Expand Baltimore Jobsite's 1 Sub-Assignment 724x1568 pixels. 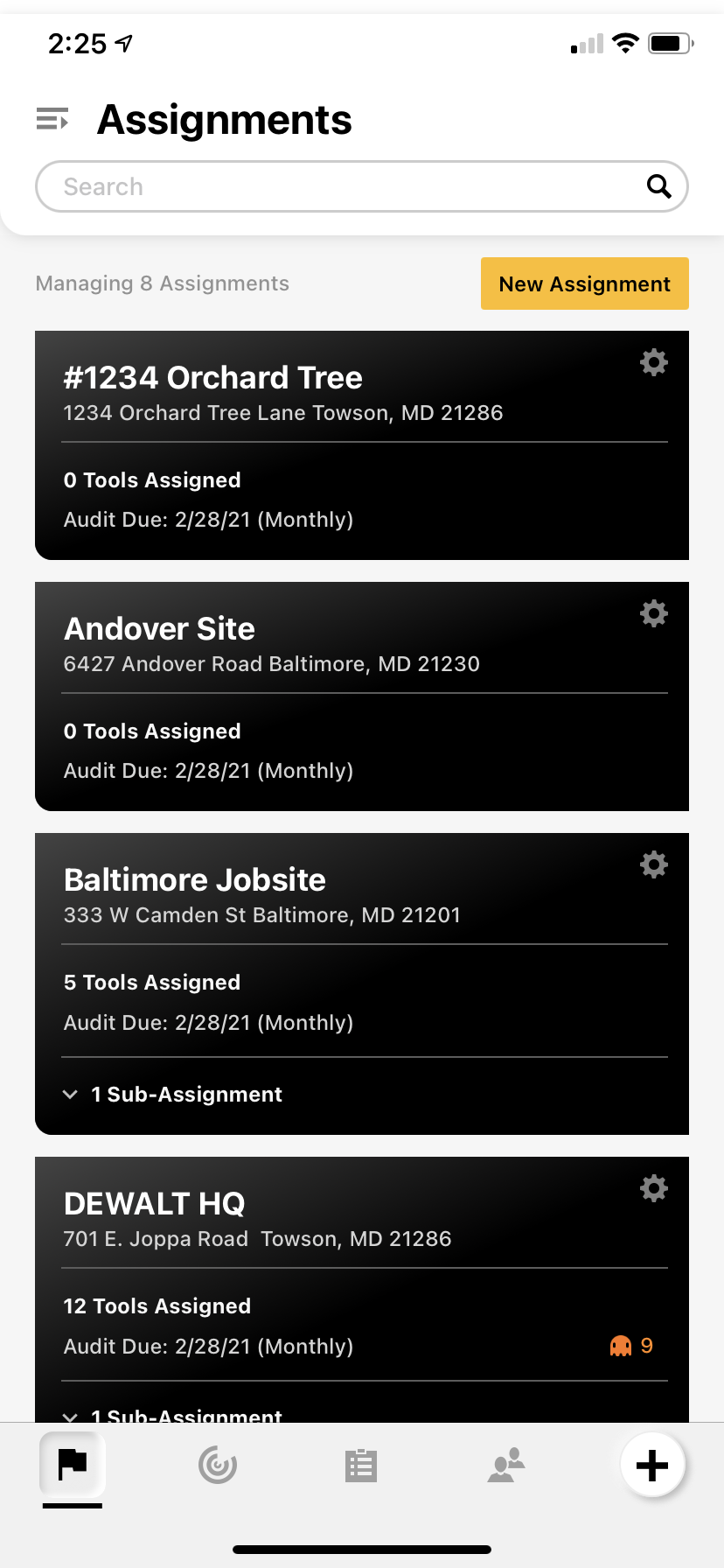coord(173,1095)
